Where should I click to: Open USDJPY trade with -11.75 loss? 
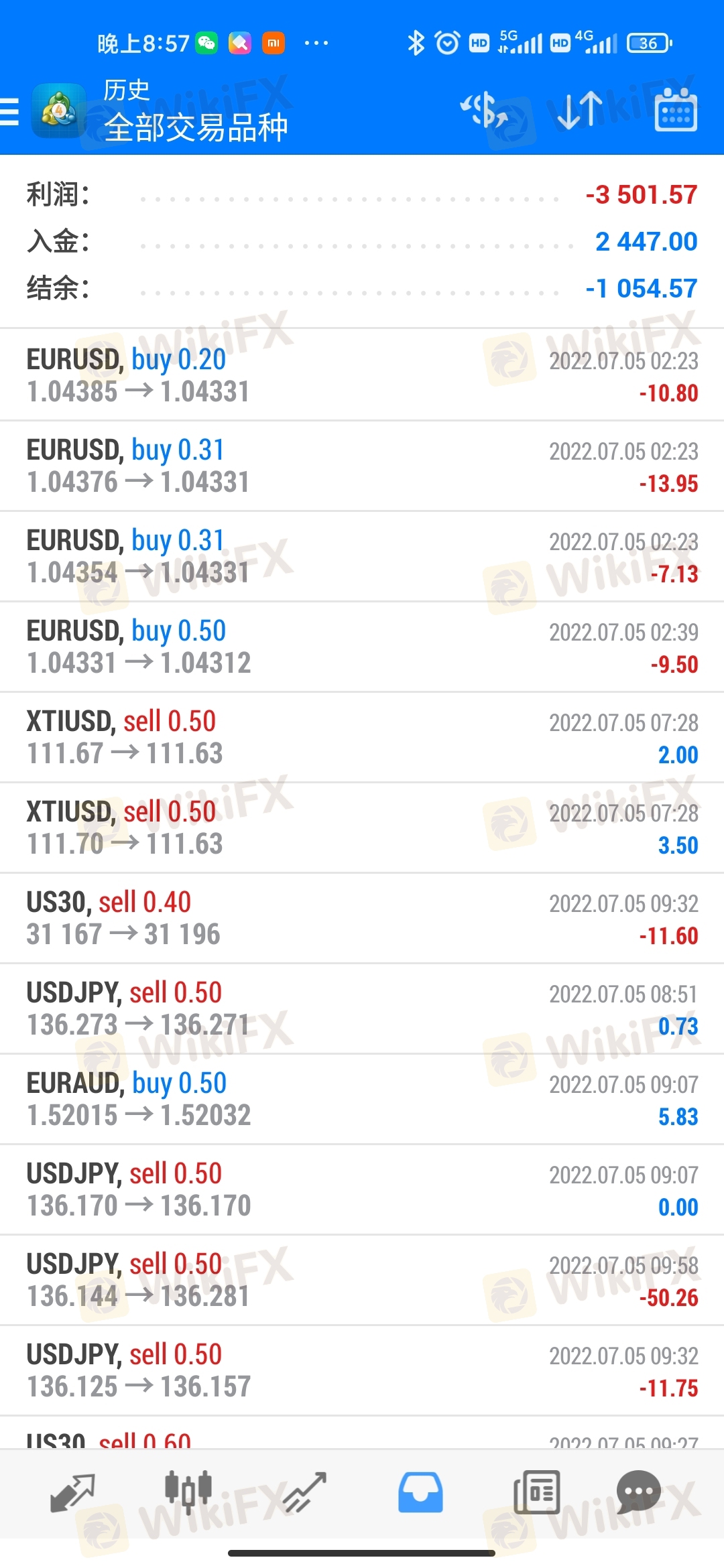tap(362, 1370)
